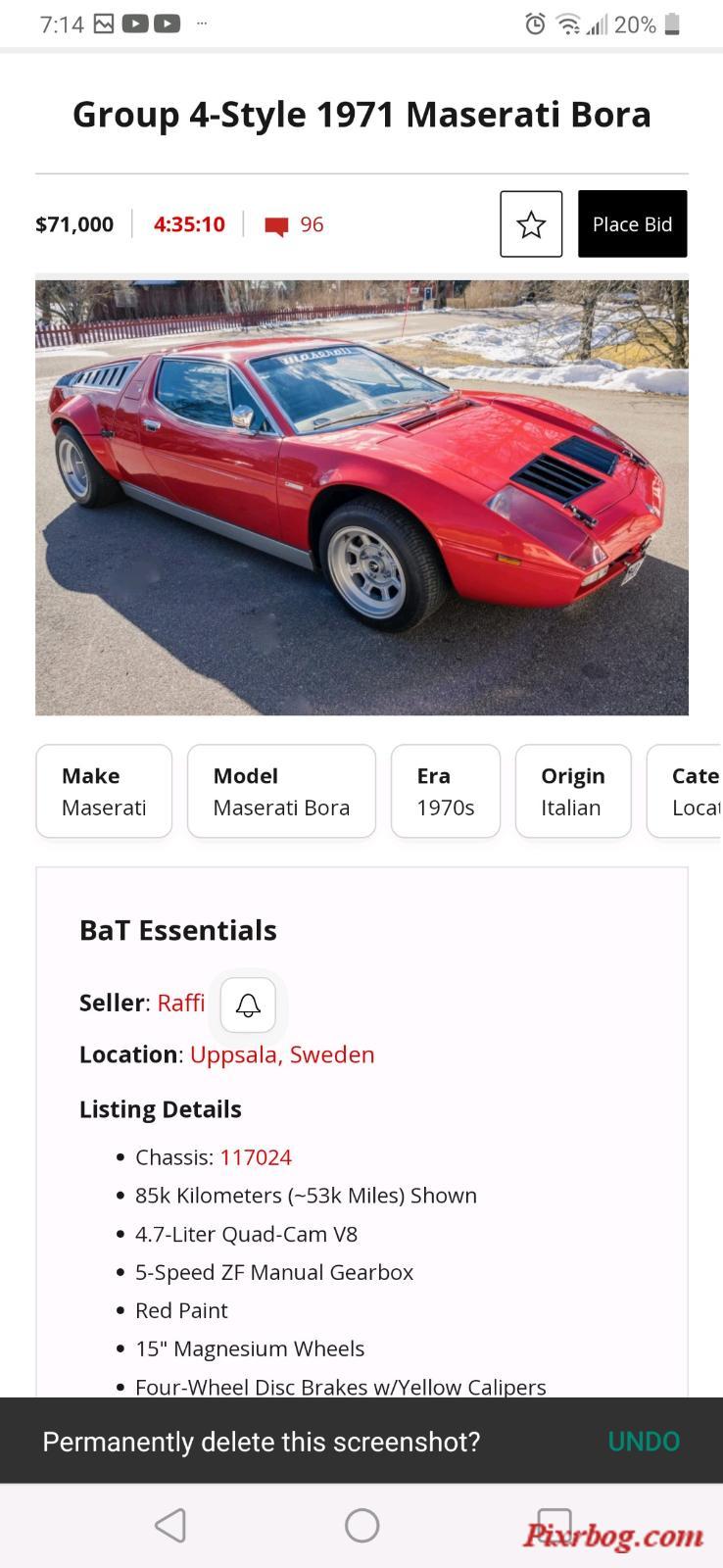This screenshot has width=723, height=1568.
Task: Add this auction to watchlist star
Action: (531, 224)
